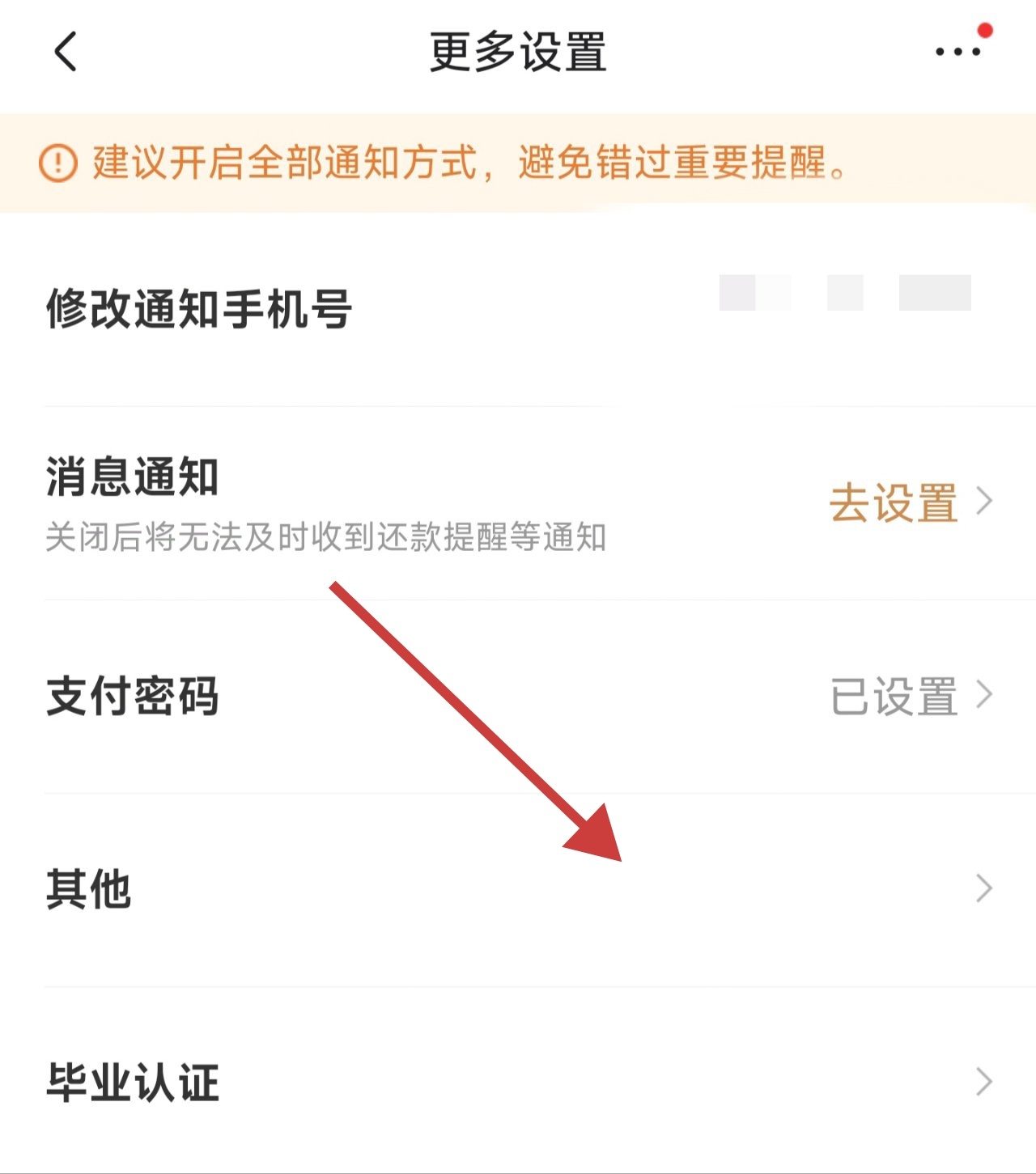The height and width of the screenshot is (1174, 1036).
Task: Open 支付密码 settings row
Action: [x=518, y=696]
